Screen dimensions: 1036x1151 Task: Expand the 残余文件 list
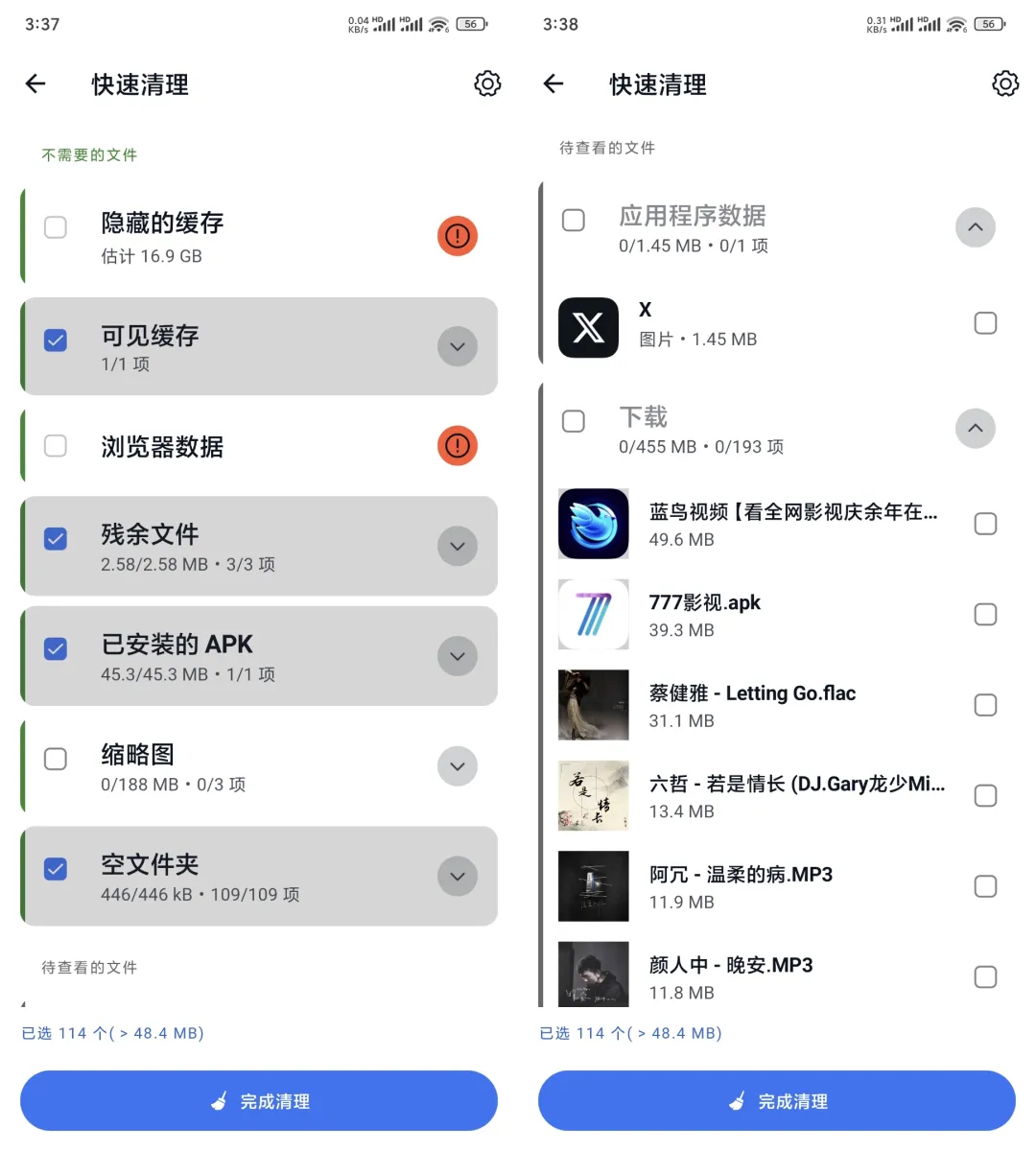pos(458,547)
